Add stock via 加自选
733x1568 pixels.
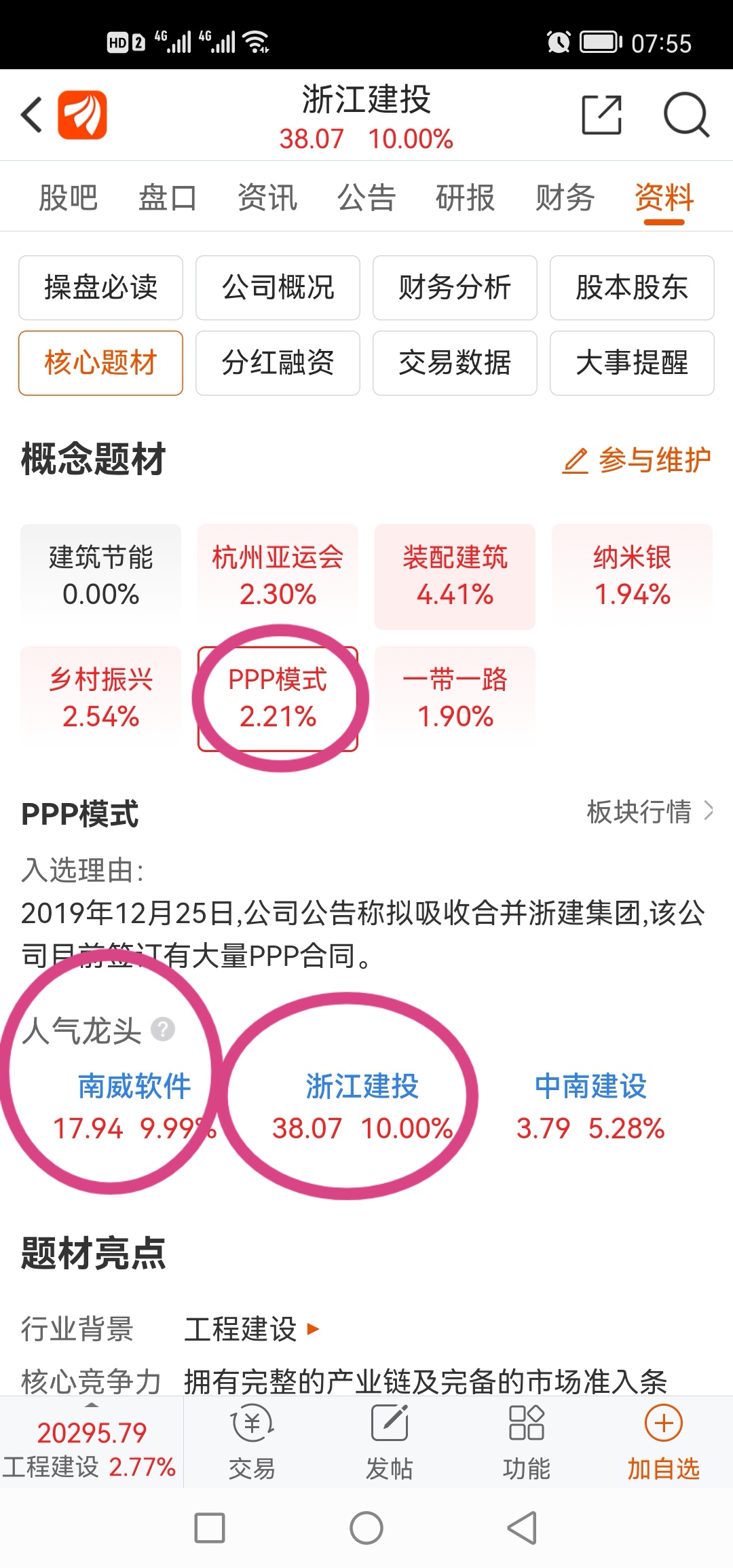point(663,1442)
